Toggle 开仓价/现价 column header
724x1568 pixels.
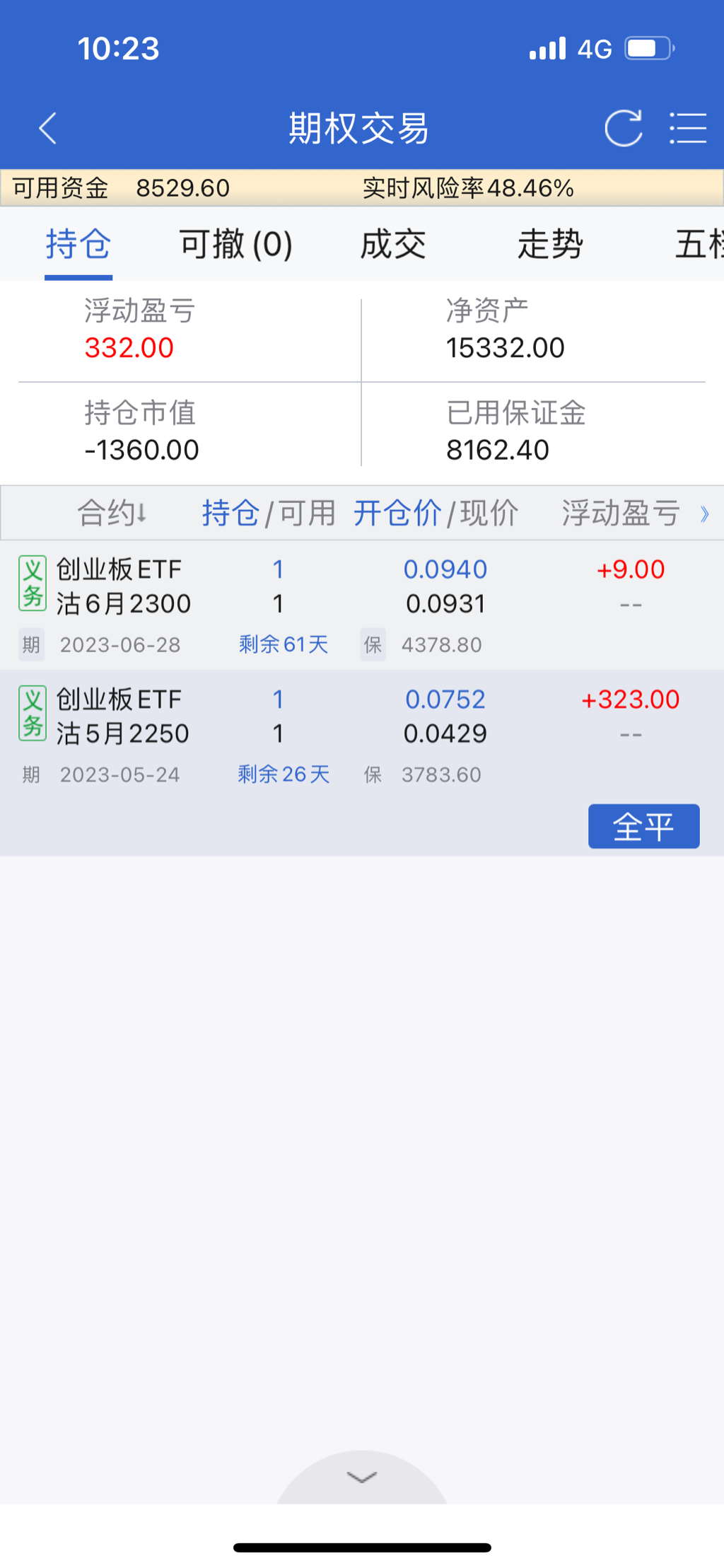click(x=436, y=513)
